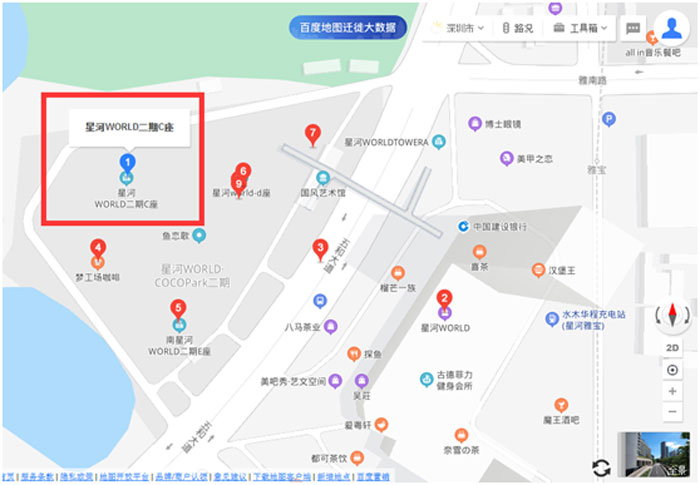Open the 百度地图迁徙大数据 banner

point(347,27)
